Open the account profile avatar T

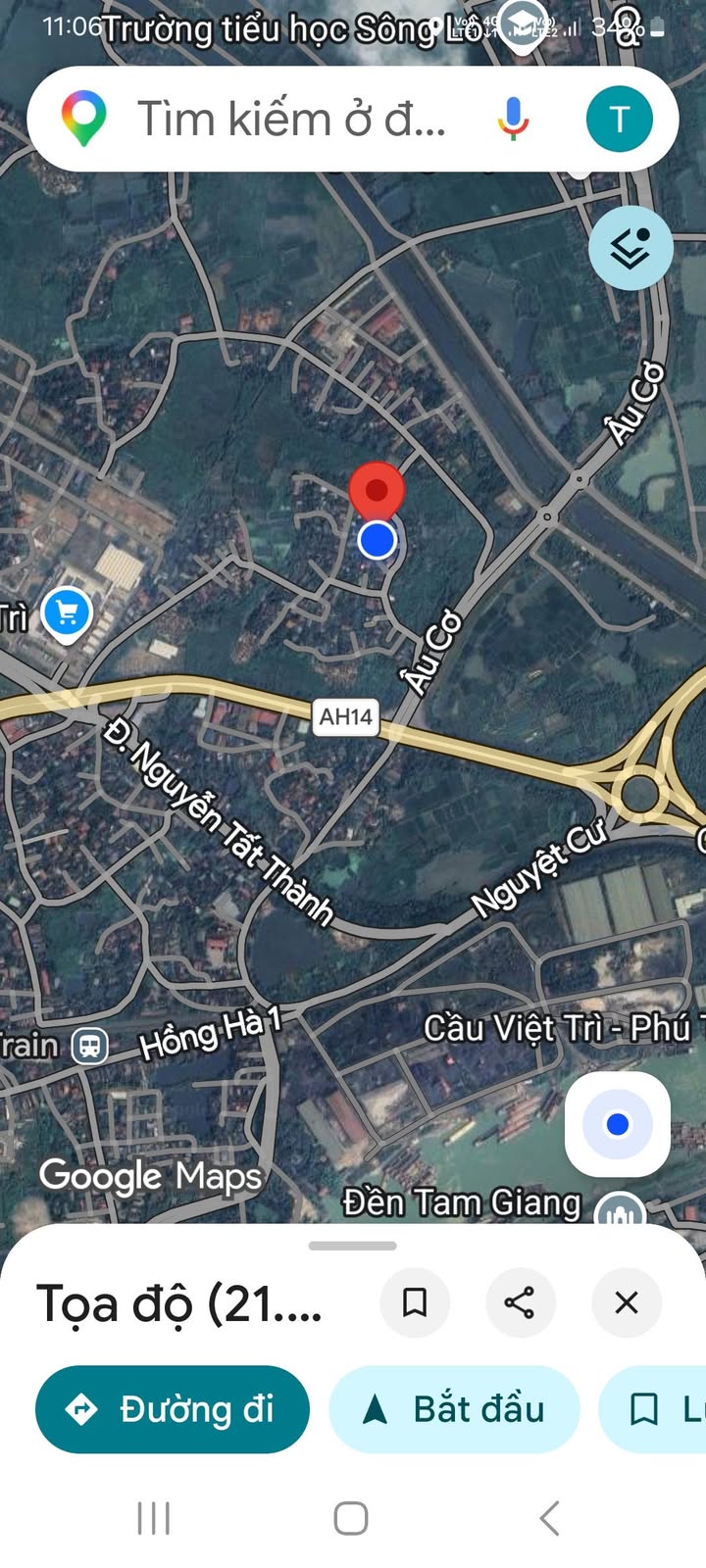coord(619,119)
